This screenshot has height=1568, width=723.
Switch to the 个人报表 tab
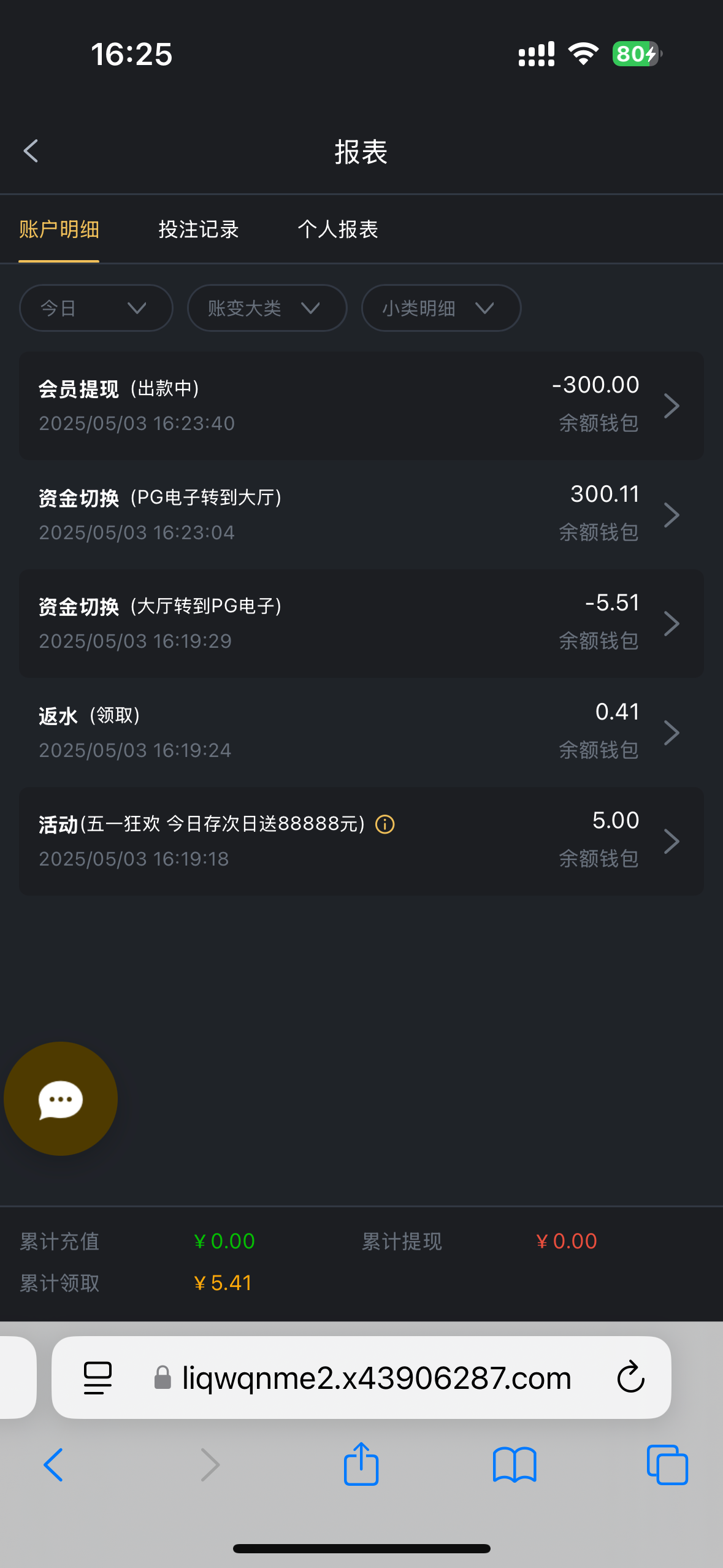(x=338, y=229)
